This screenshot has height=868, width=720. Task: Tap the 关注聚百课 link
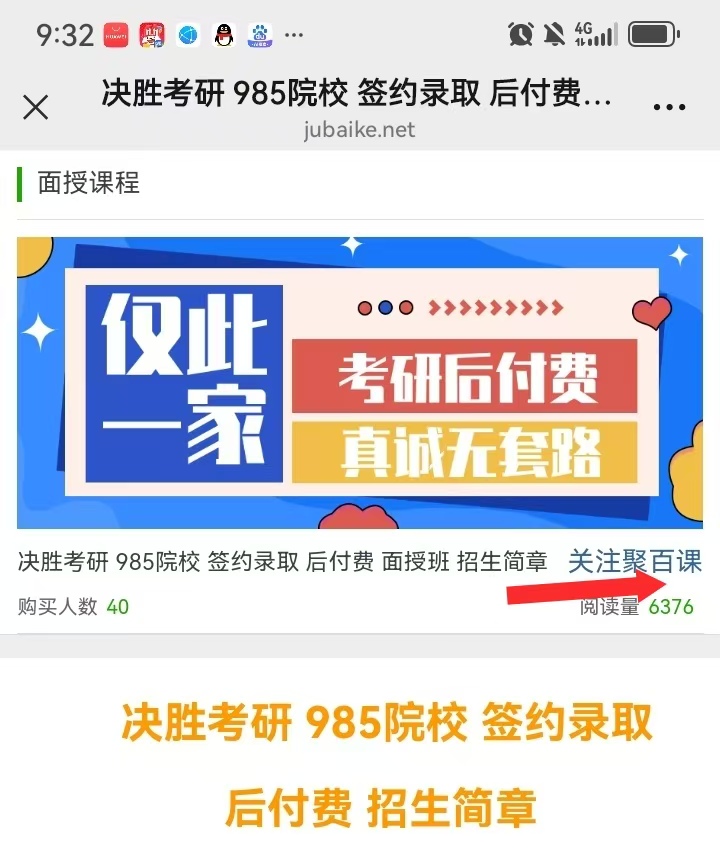click(x=634, y=561)
